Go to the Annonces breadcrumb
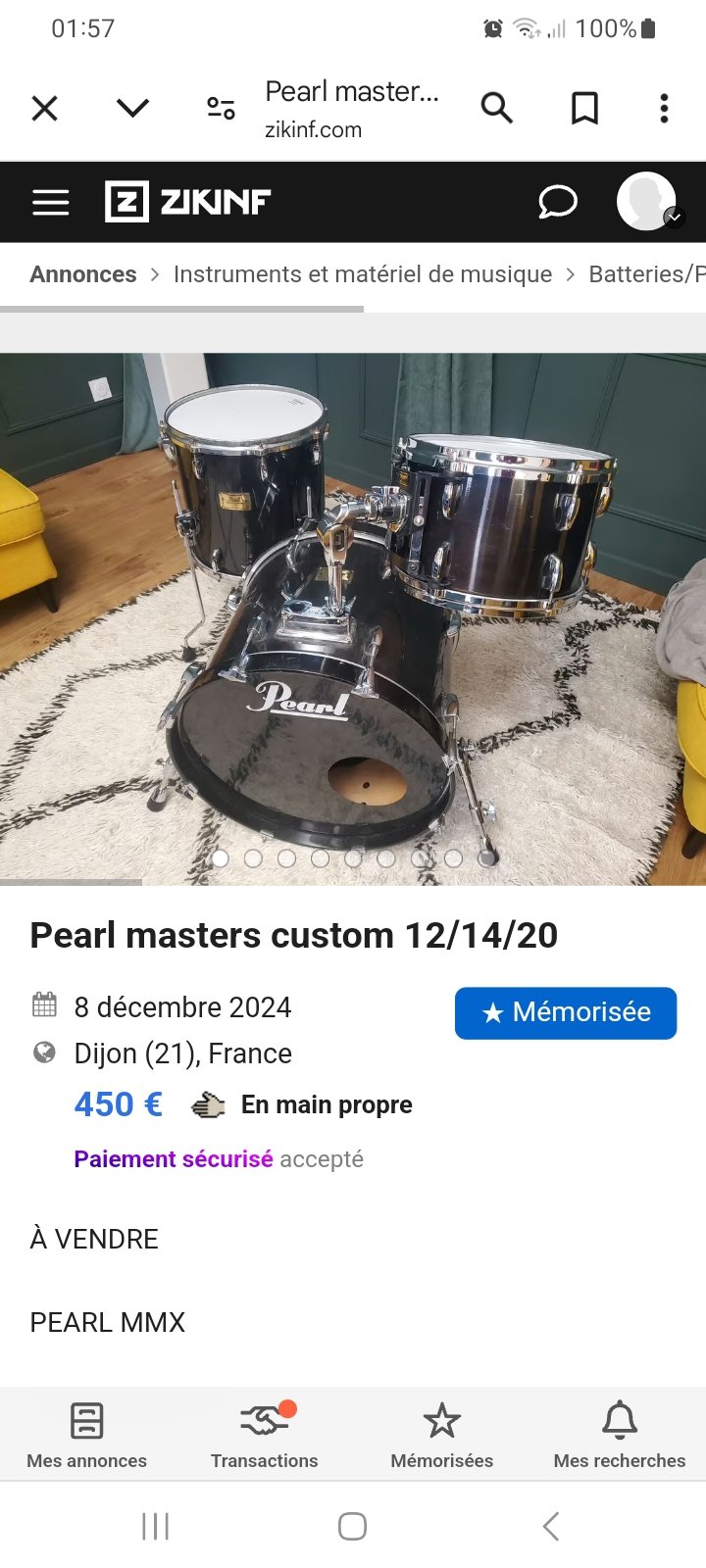This screenshot has height=1568, width=706. pos(83,274)
